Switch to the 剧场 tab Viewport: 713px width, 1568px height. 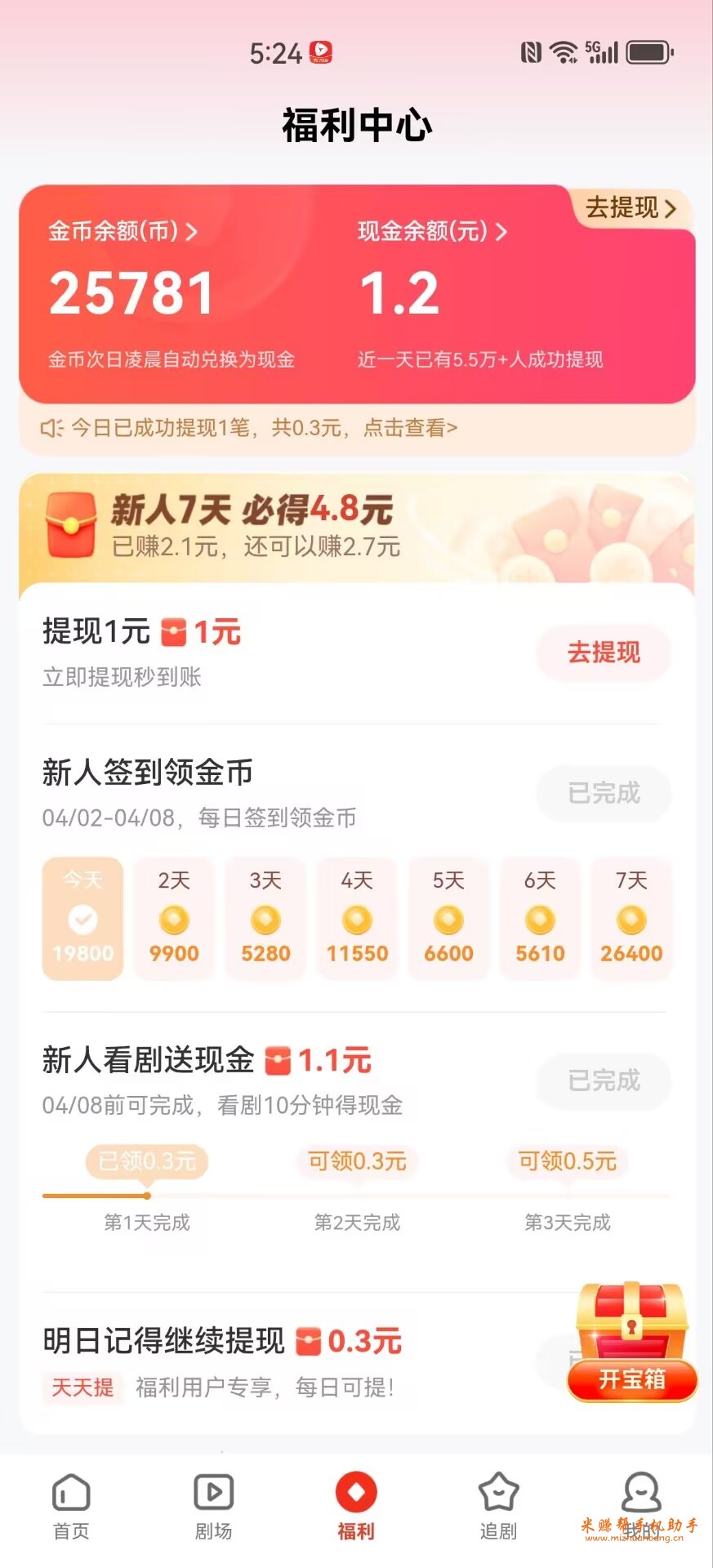coord(213,1507)
